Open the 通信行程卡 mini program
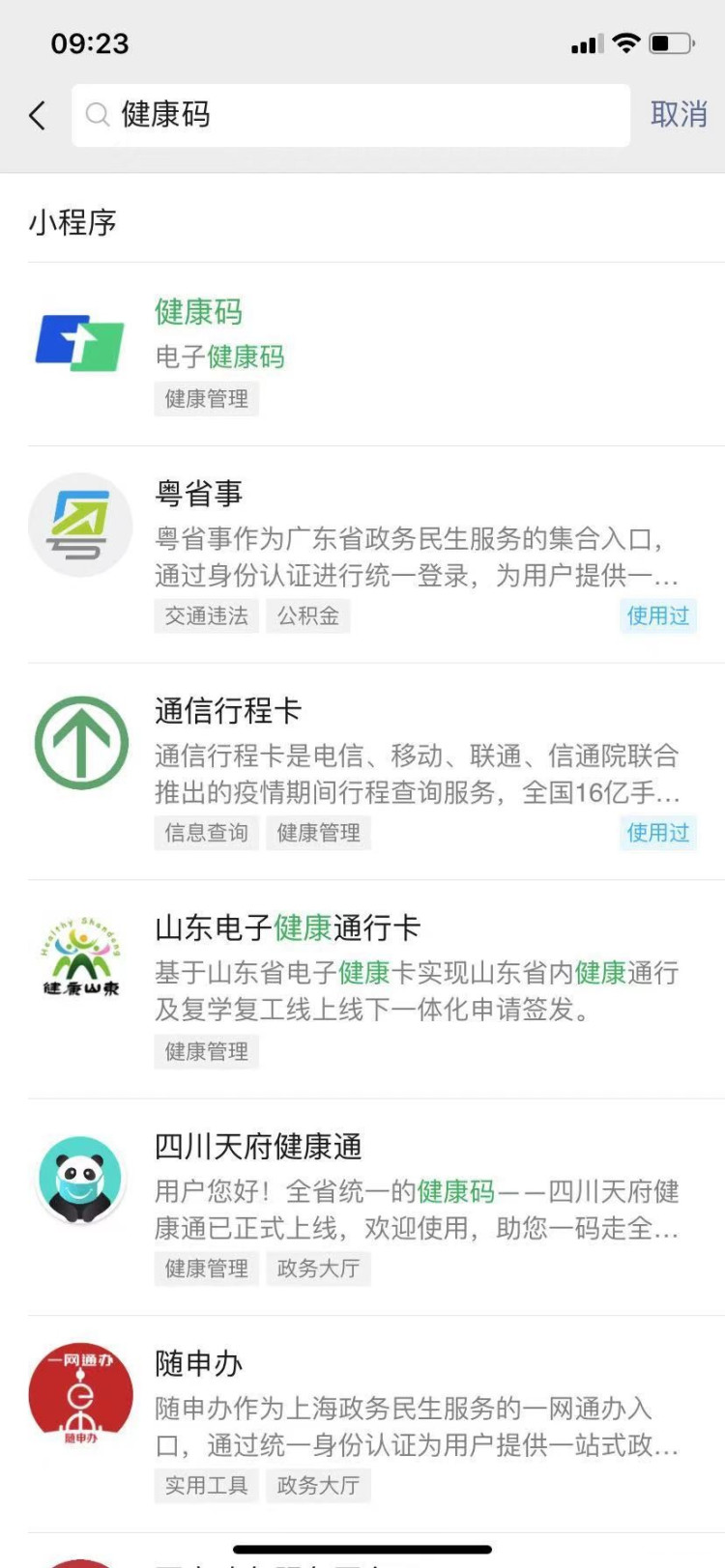 228,711
